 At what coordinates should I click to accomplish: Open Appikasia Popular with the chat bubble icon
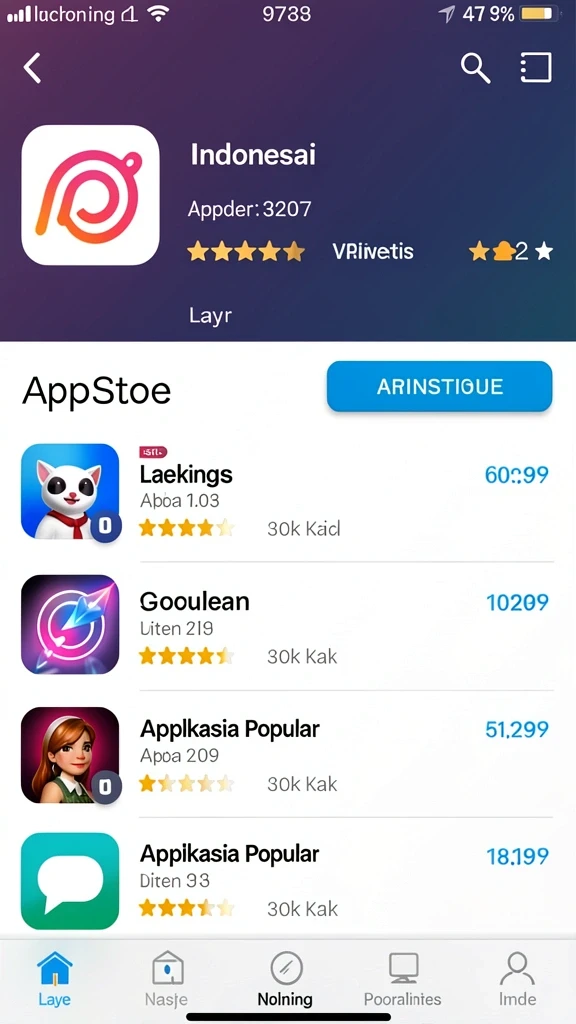pyautogui.click(x=287, y=880)
